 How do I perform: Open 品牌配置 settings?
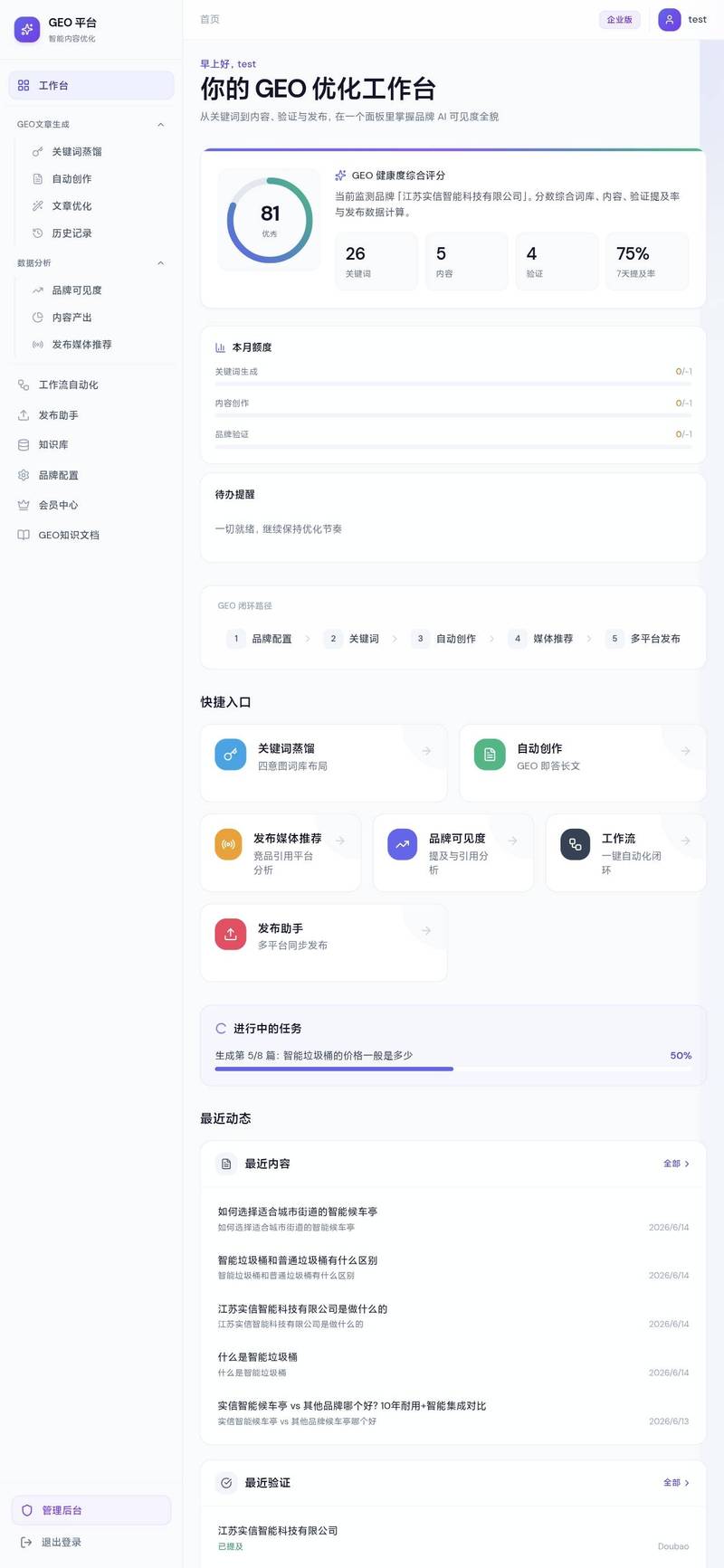(90, 476)
